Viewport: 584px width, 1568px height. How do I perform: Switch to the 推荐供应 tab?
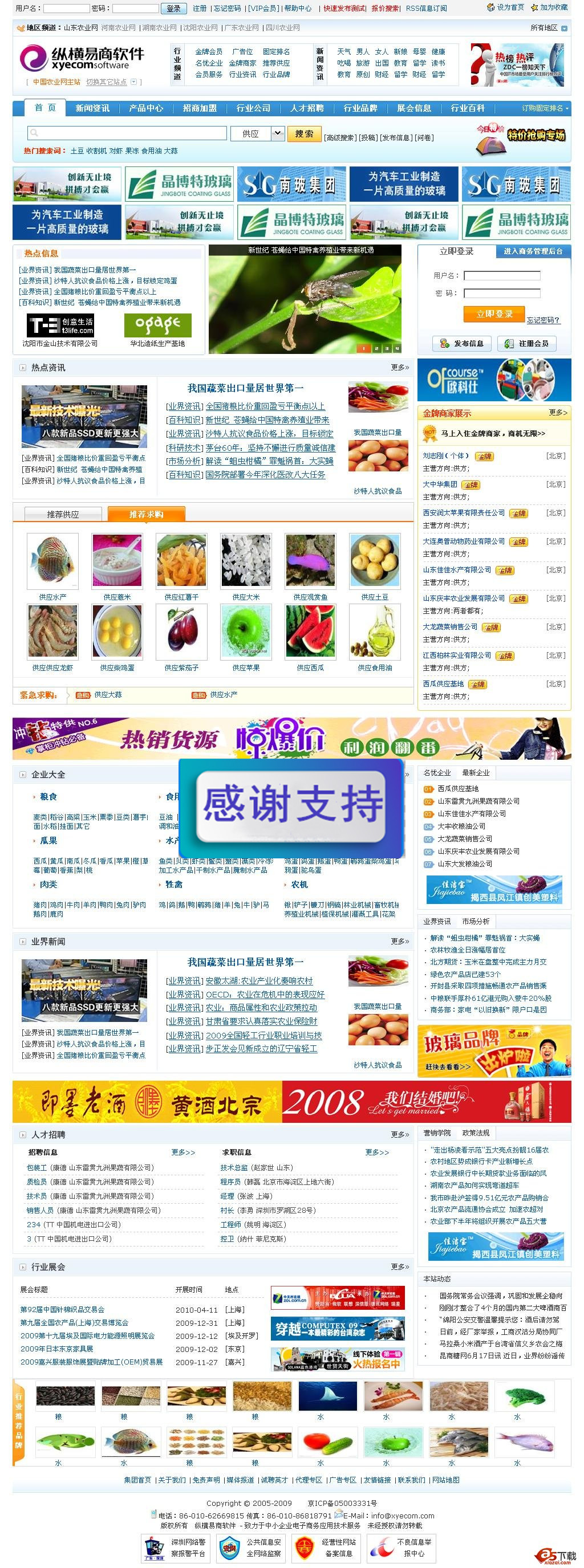pos(63,514)
